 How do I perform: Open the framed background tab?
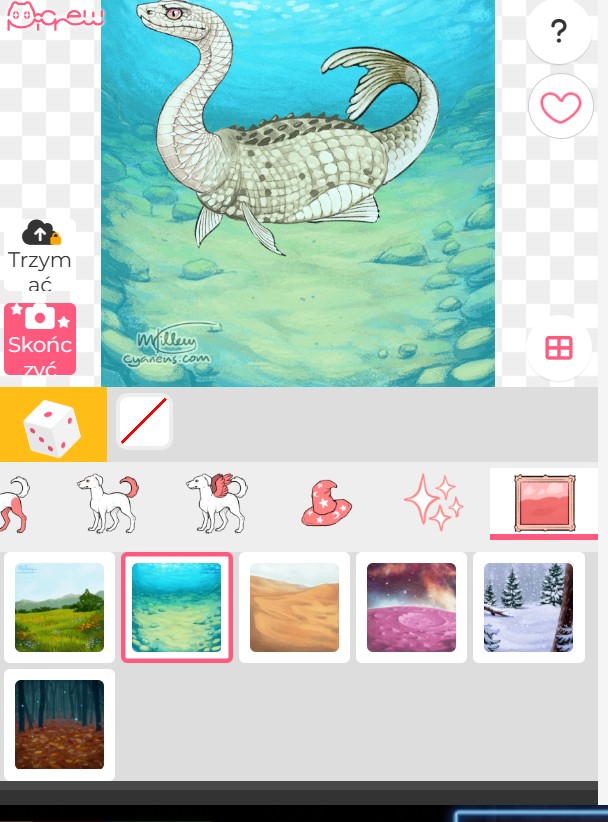pos(543,503)
